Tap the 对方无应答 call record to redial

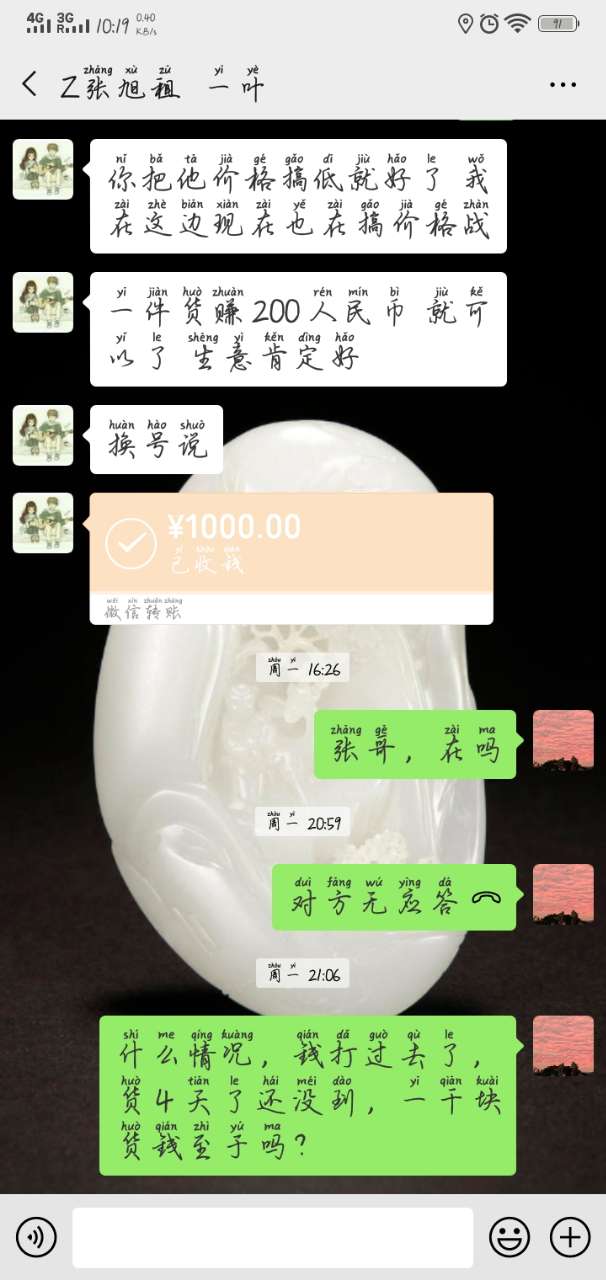(394, 897)
